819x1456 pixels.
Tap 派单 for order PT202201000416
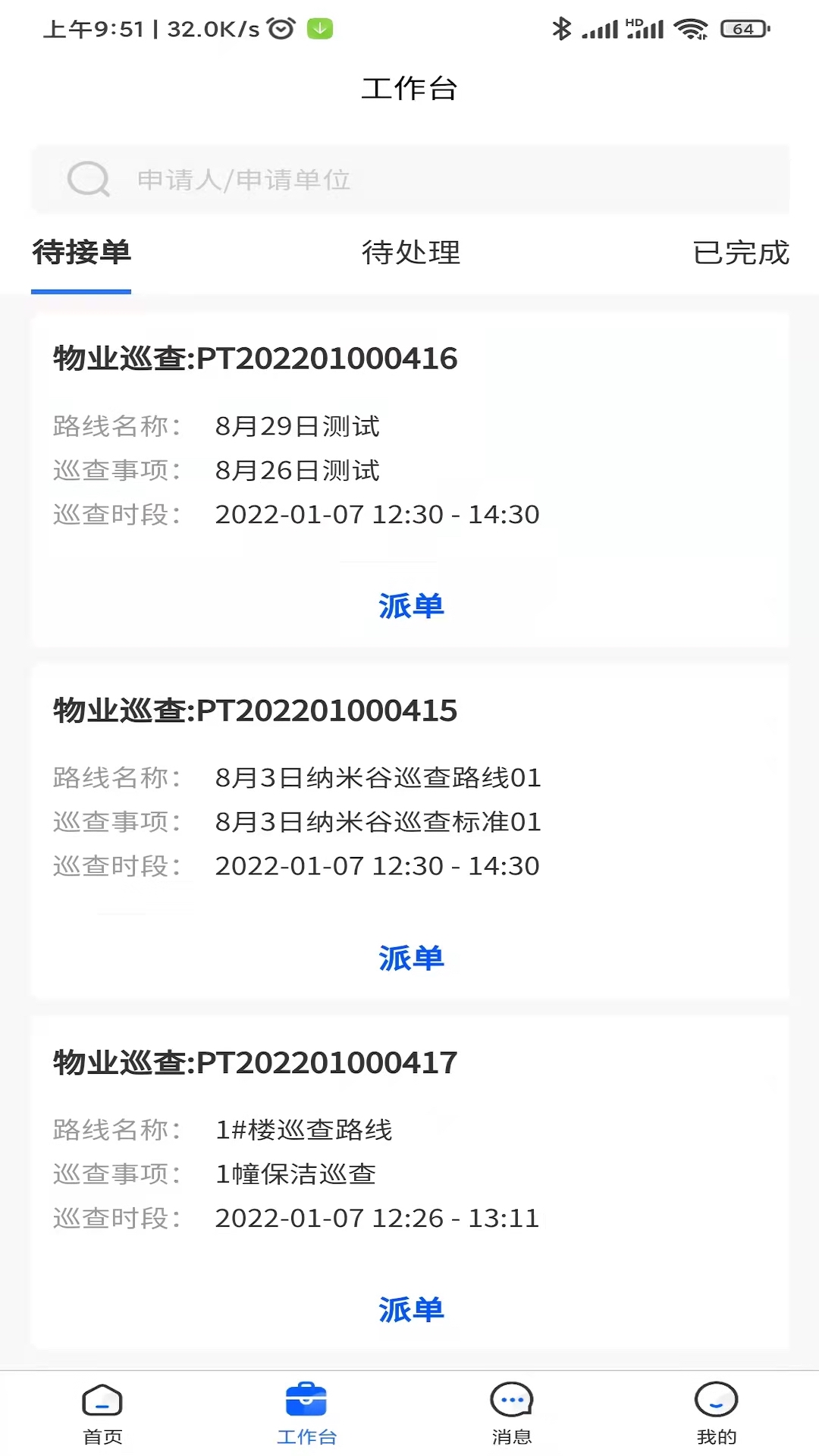tap(410, 606)
